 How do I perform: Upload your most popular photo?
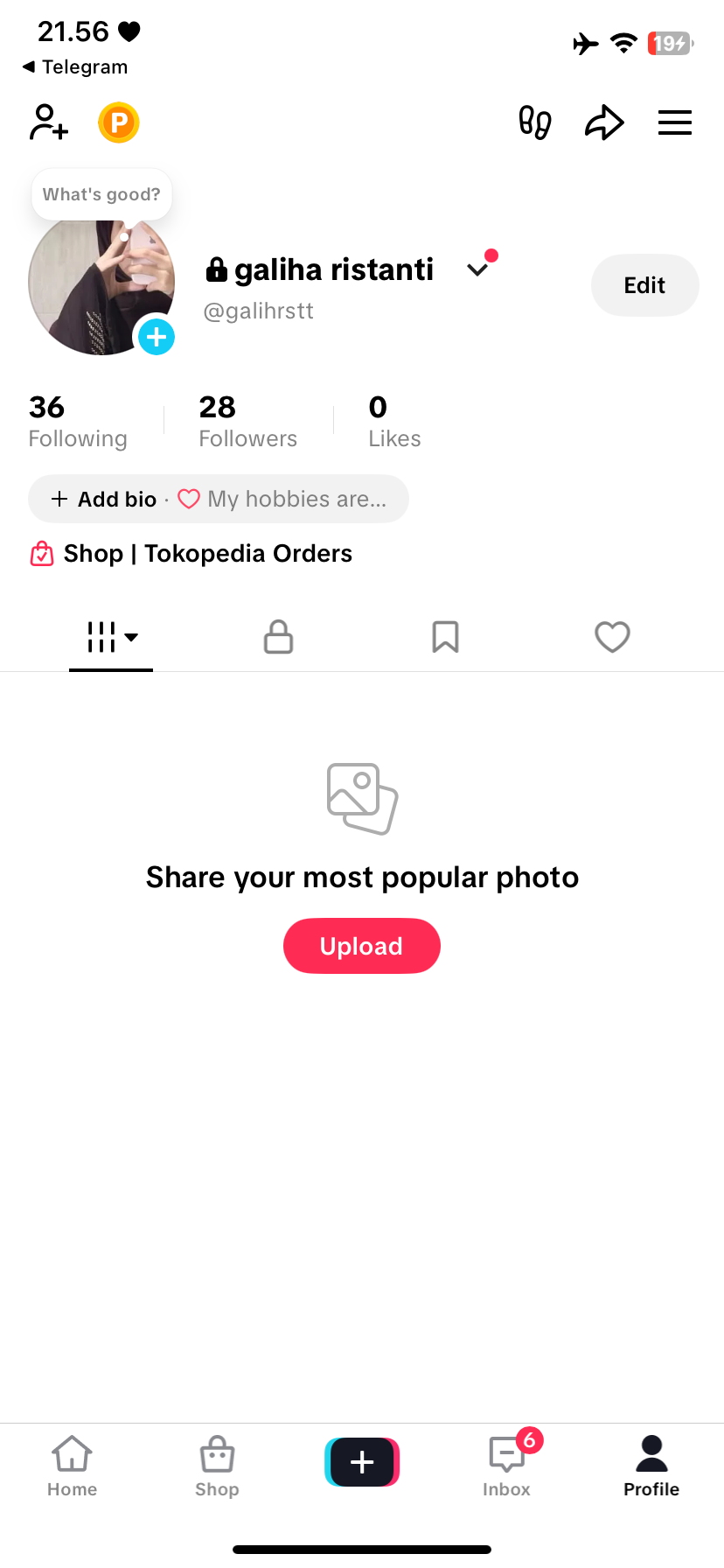coord(361,946)
